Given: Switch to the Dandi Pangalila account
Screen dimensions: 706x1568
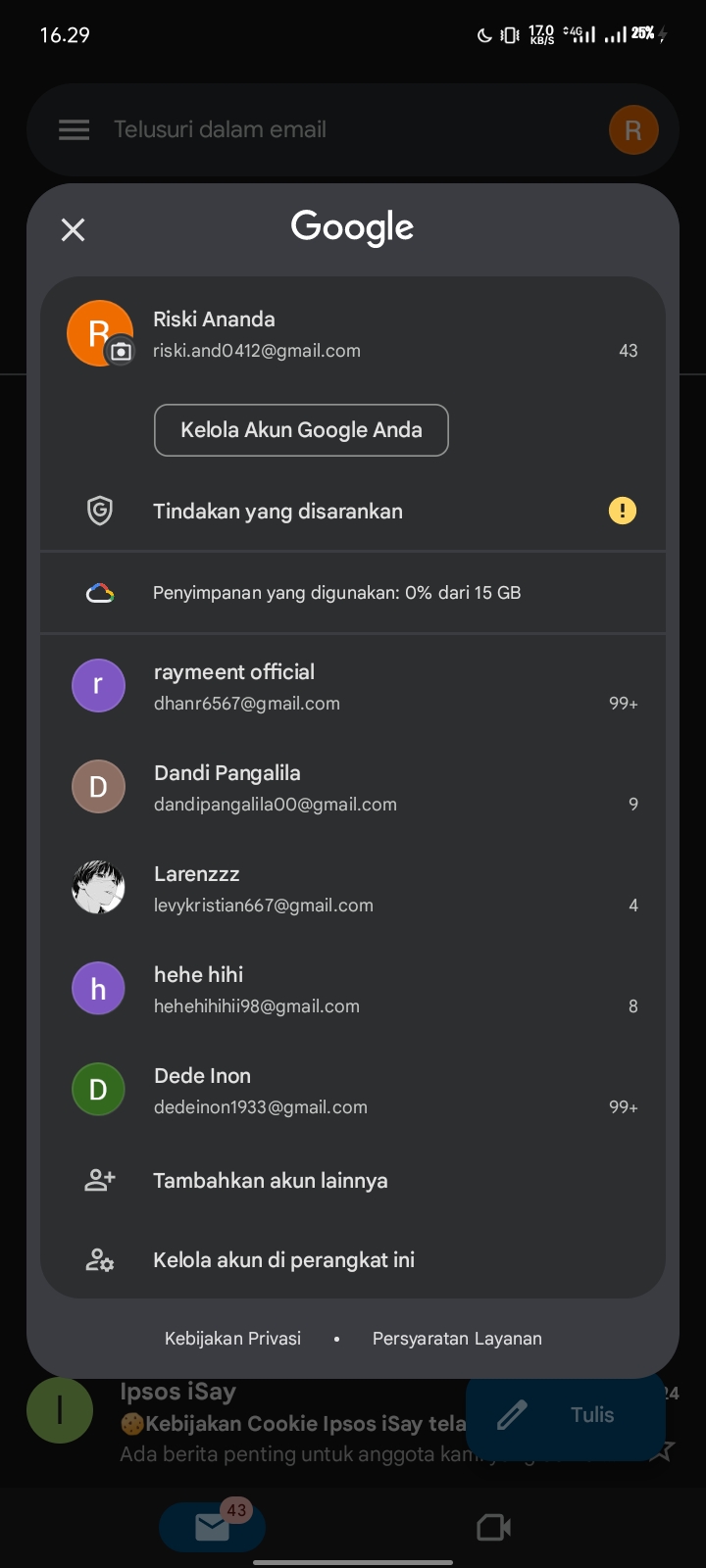Looking at the screenshot, I should click(353, 788).
